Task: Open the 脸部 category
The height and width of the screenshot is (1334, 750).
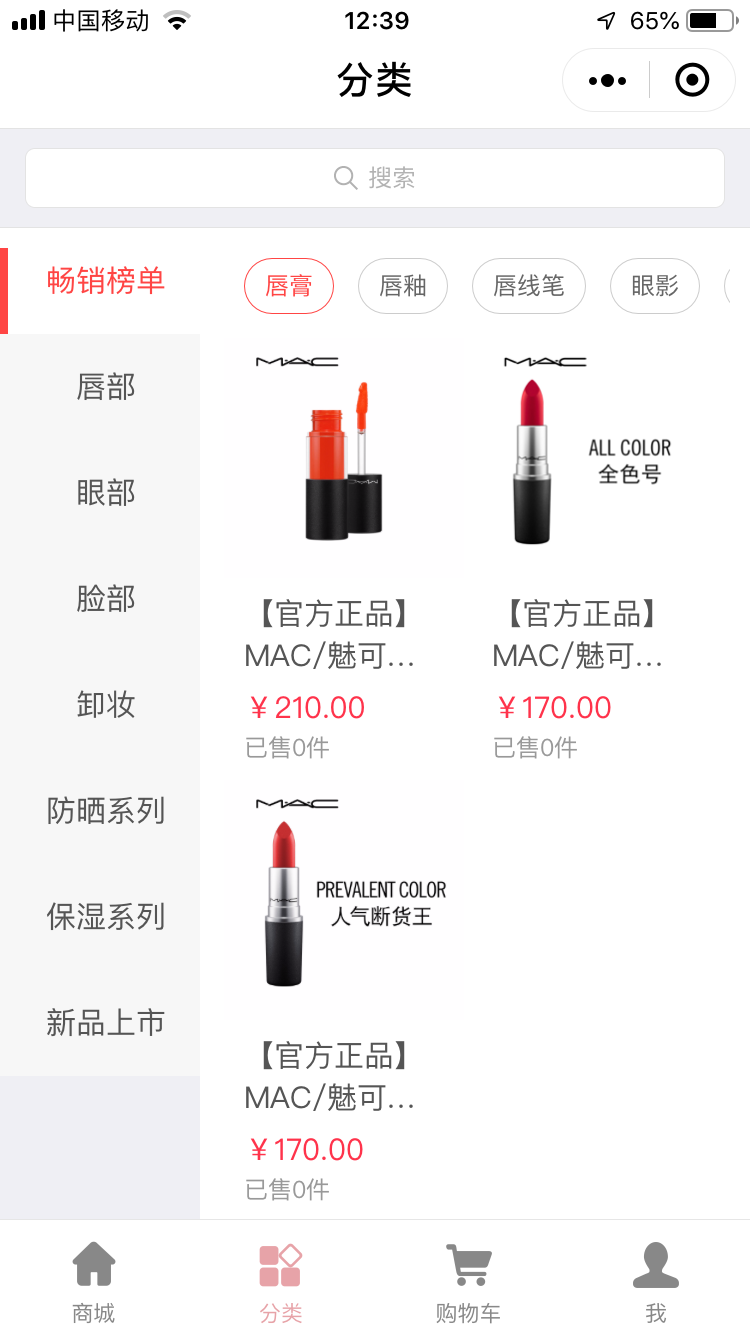Action: pyautogui.click(x=105, y=599)
